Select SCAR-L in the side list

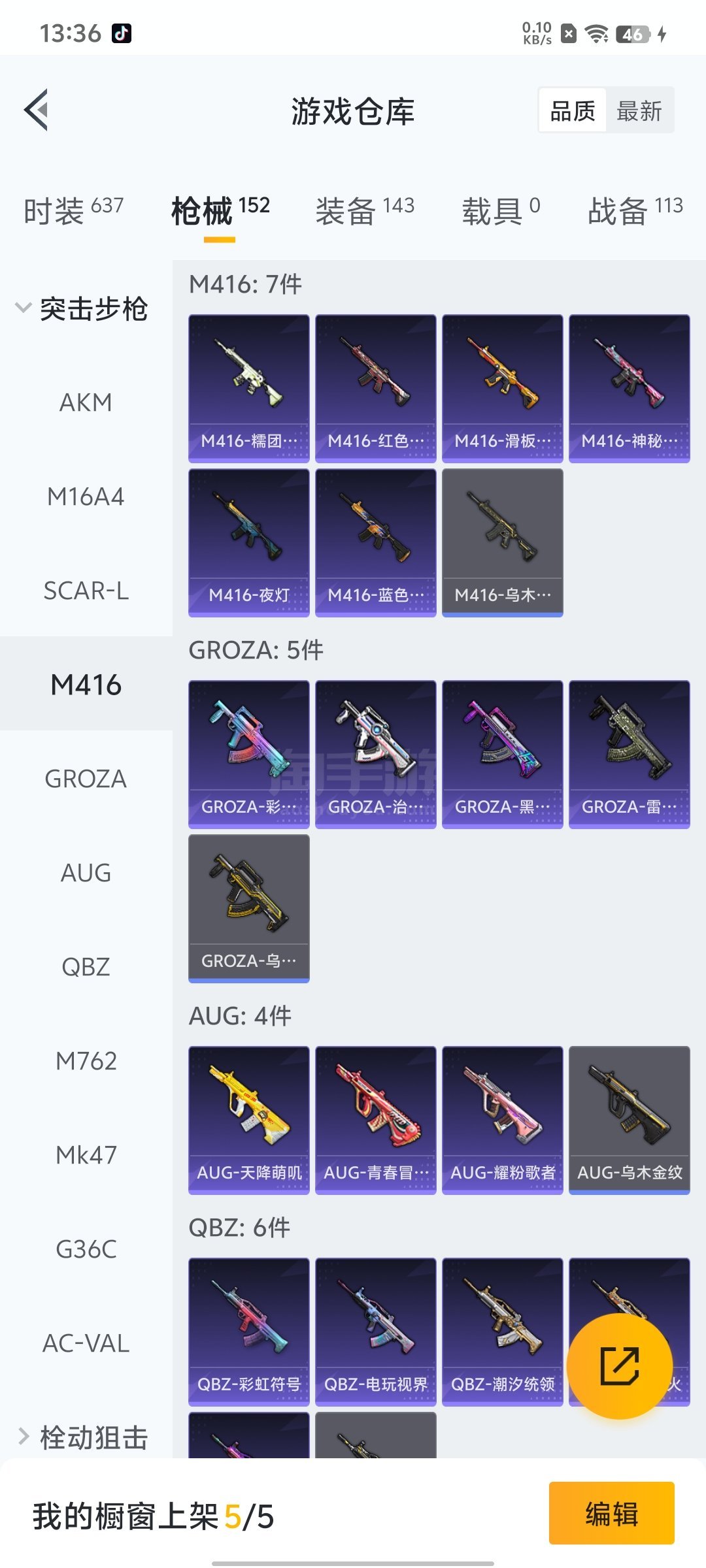click(86, 591)
